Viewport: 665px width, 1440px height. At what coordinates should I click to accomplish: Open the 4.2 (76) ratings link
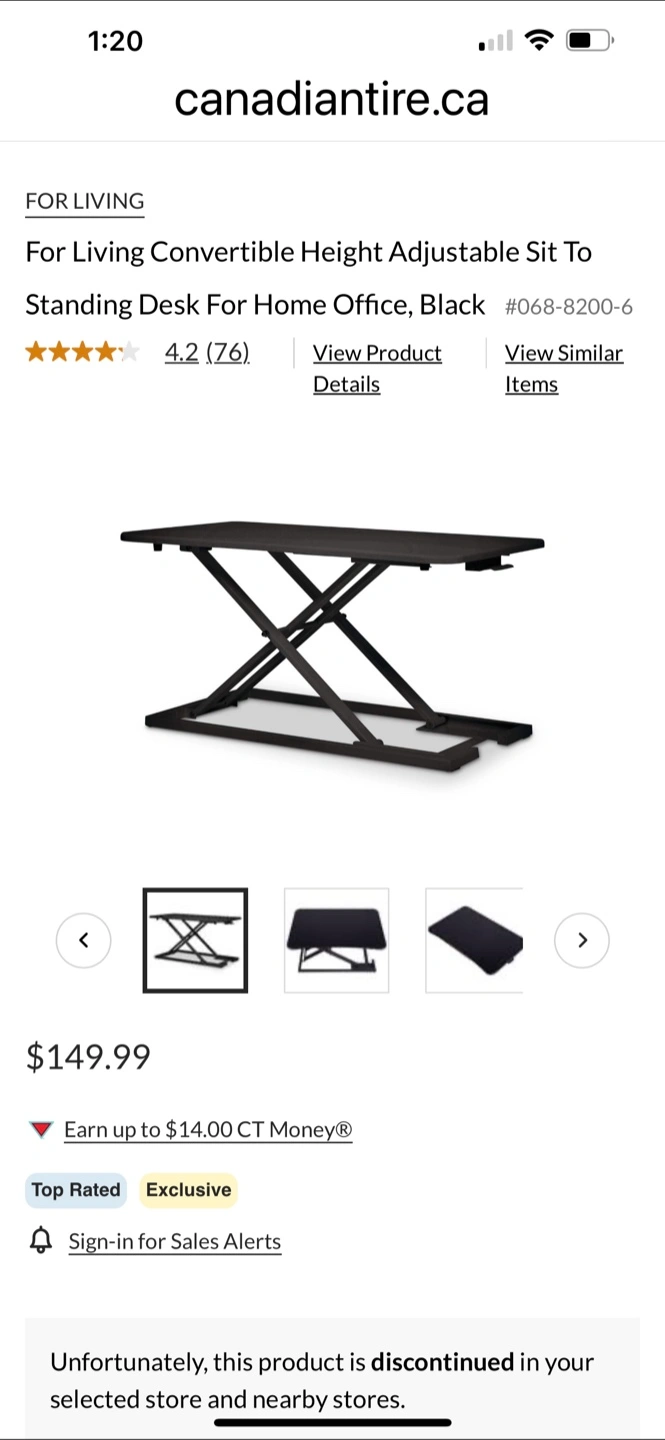[207, 352]
